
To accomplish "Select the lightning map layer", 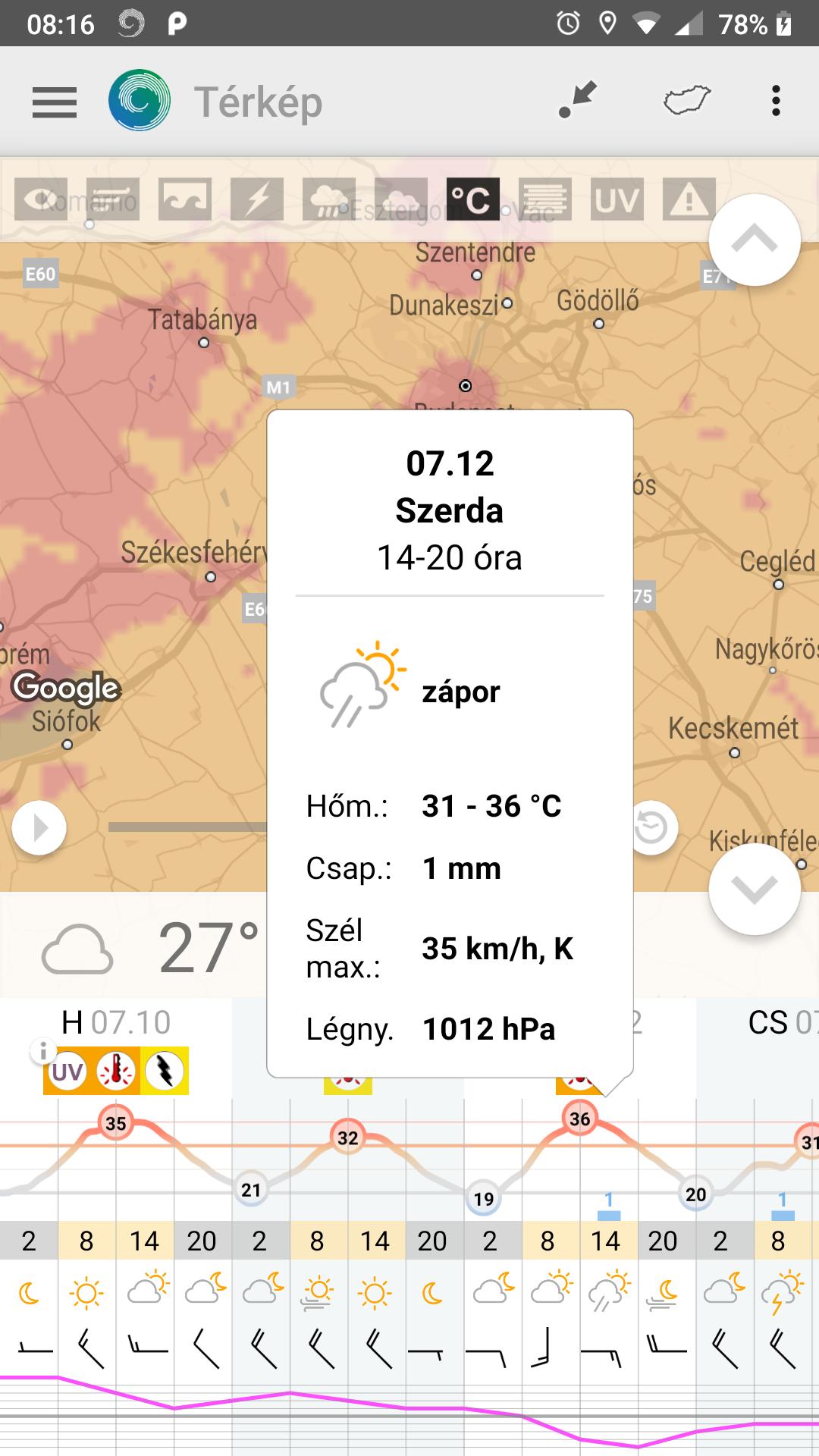I will 257,199.
